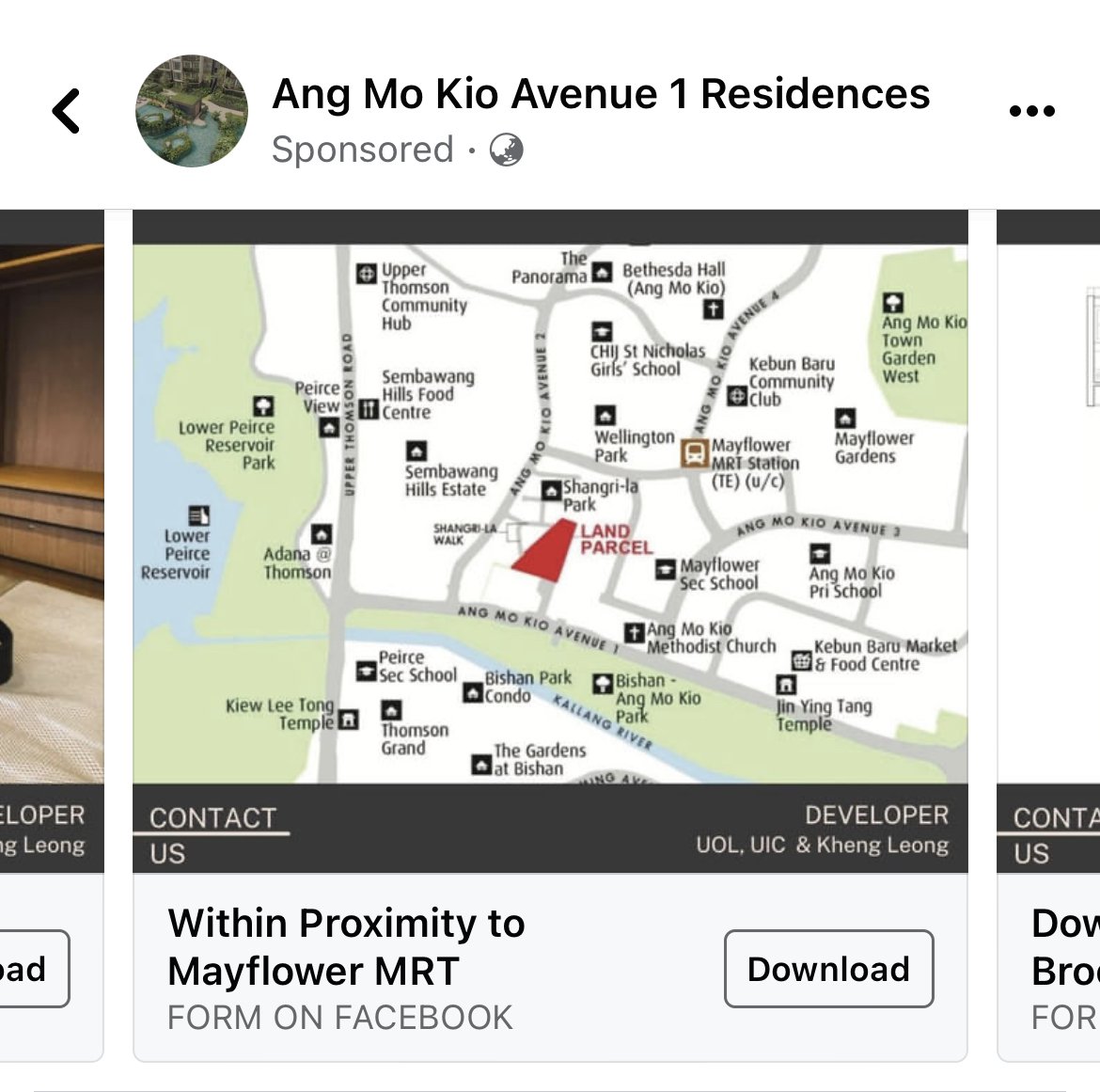Open the next carousel card on the right

click(1048, 513)
